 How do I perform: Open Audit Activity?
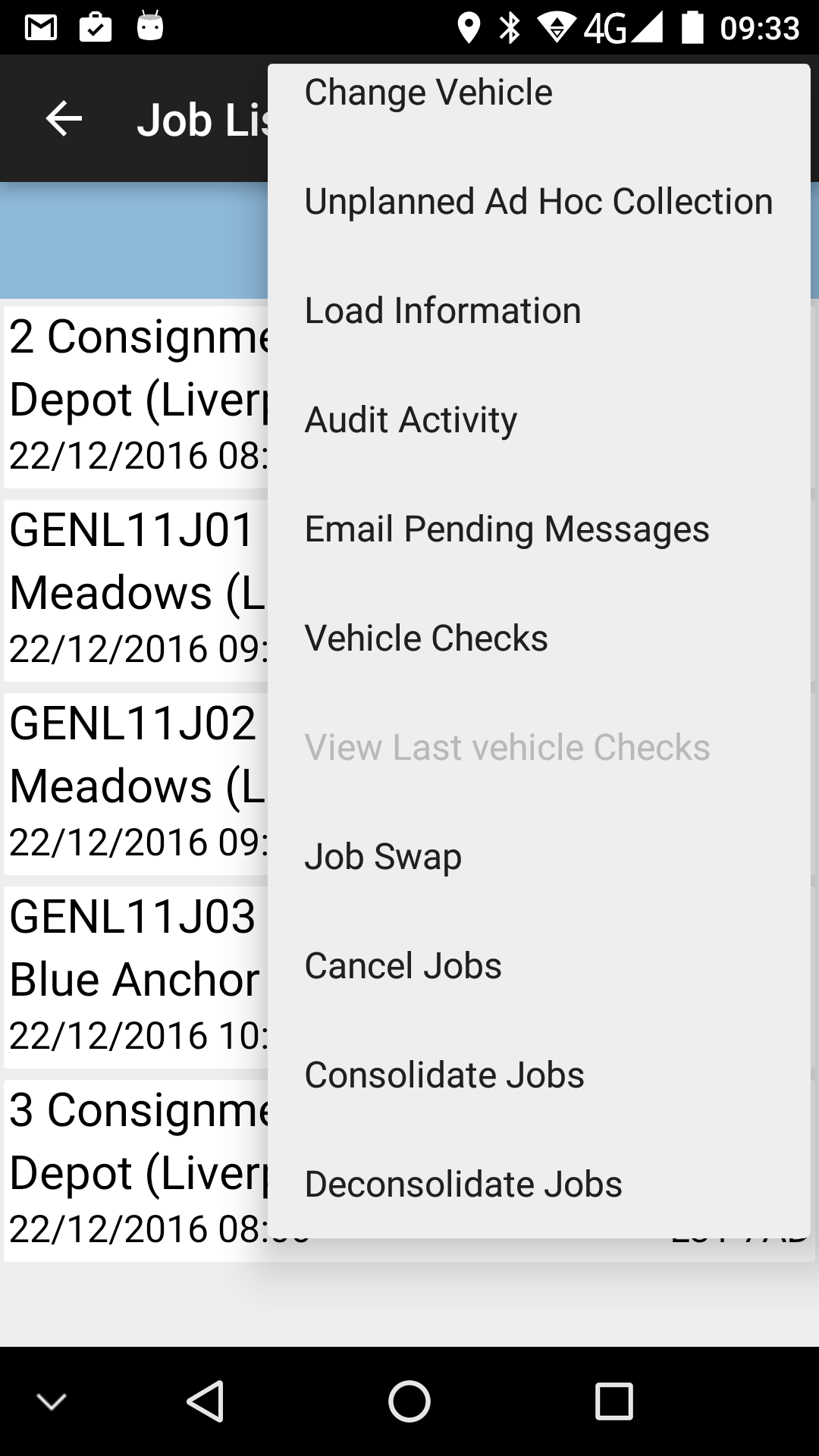coord(539,420)
